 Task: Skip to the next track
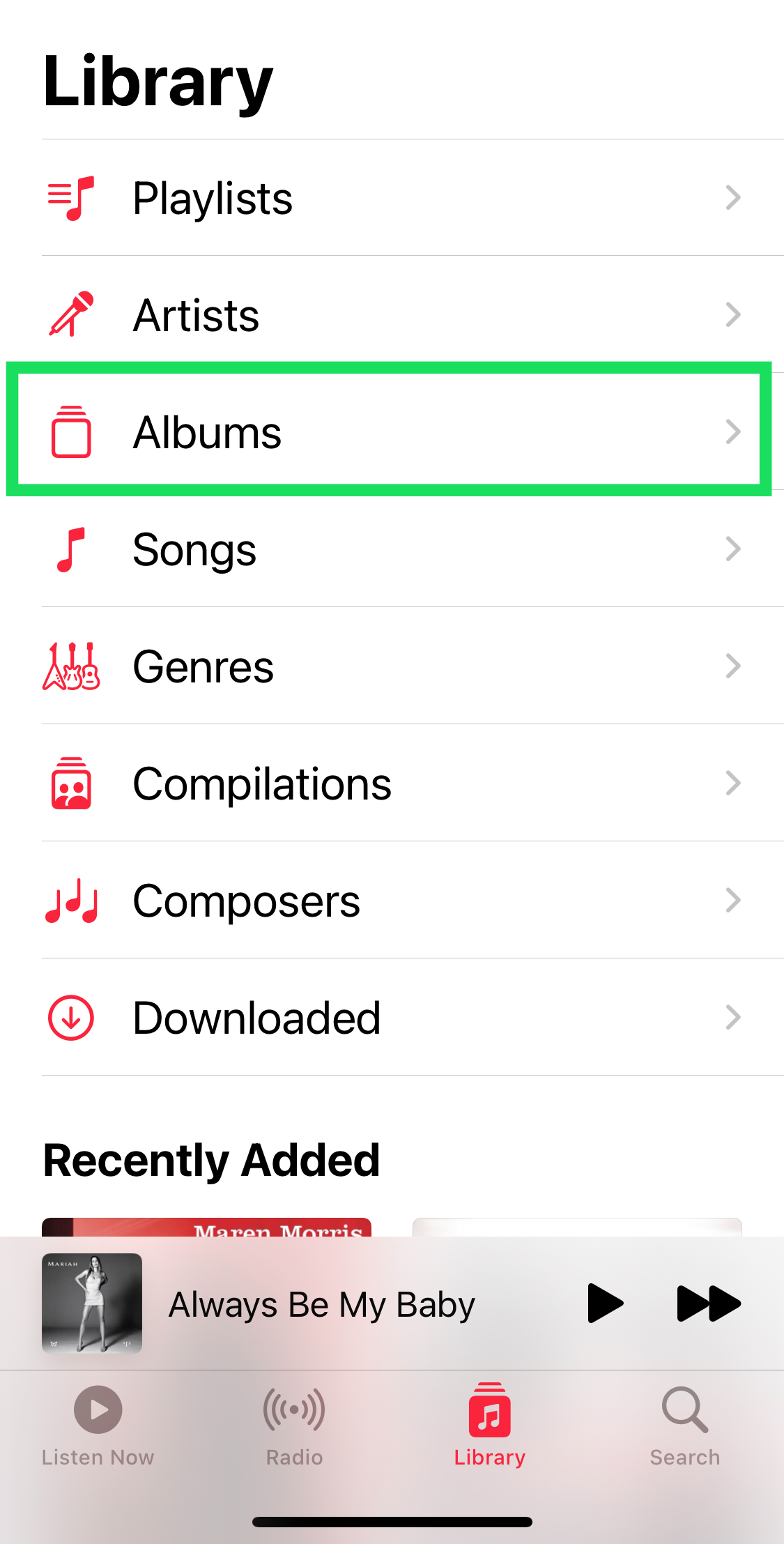[708, 1303]
